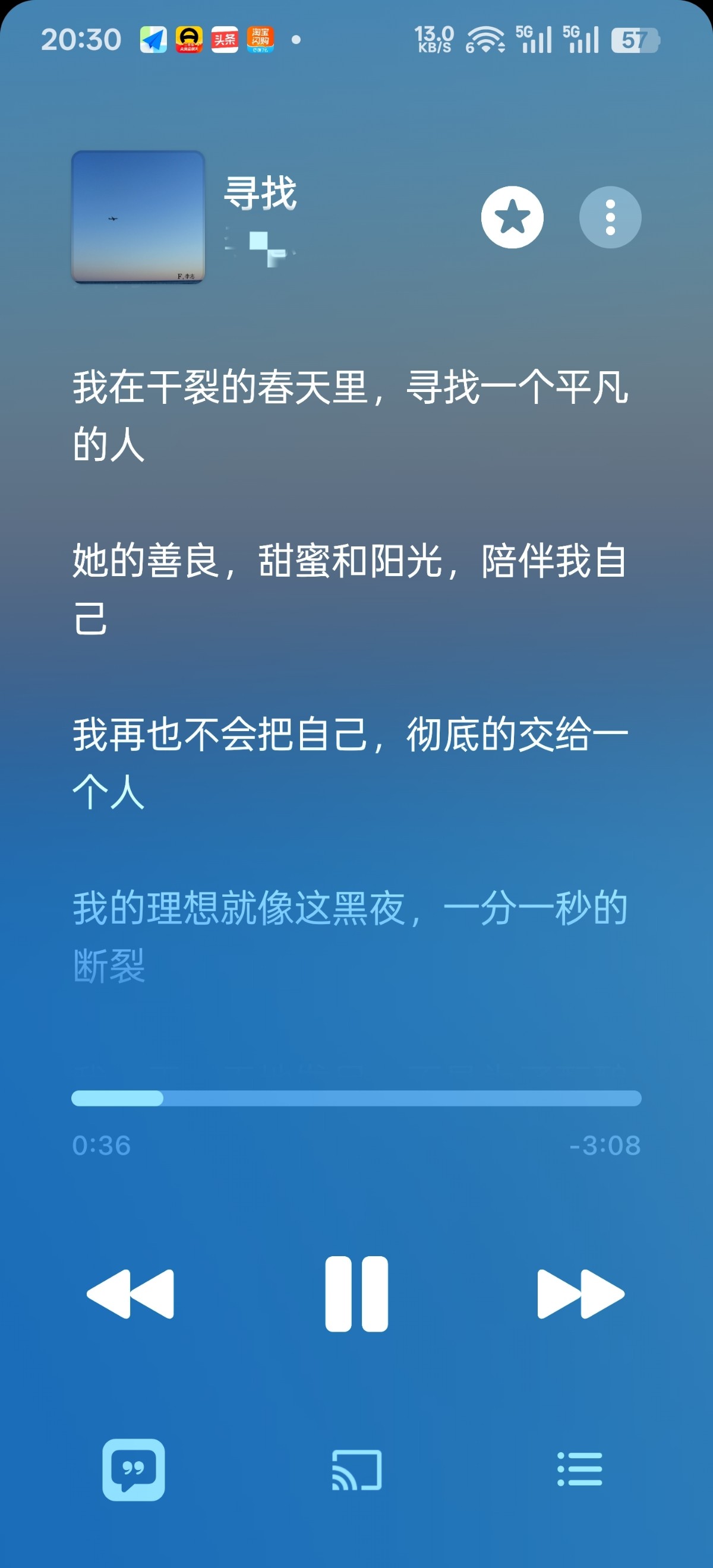Seek on the playback progress bar
This screenshot has height=1568, width=713.
(x=356, y=1098)
